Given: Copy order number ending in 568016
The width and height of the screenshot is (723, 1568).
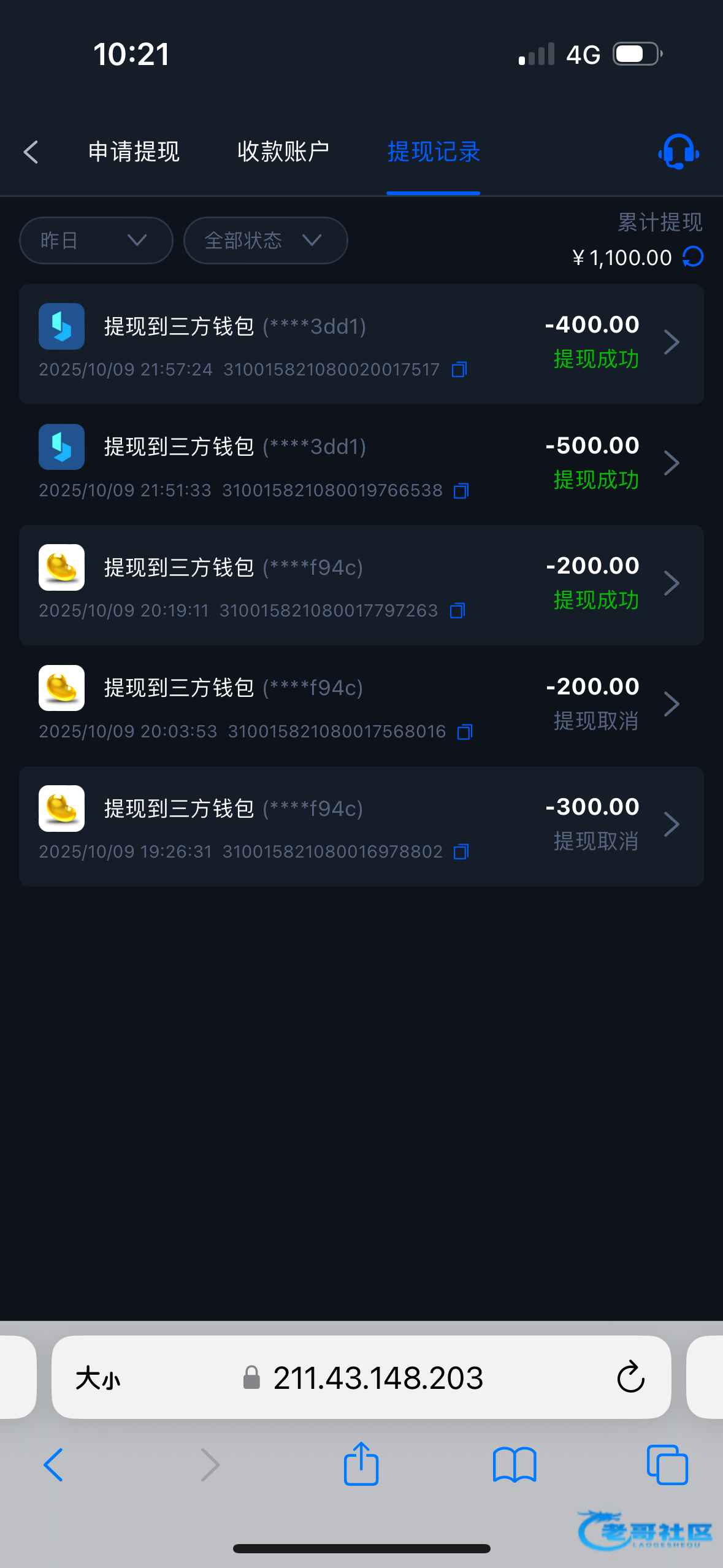Looking at the screenshot, I should point(465,732).
